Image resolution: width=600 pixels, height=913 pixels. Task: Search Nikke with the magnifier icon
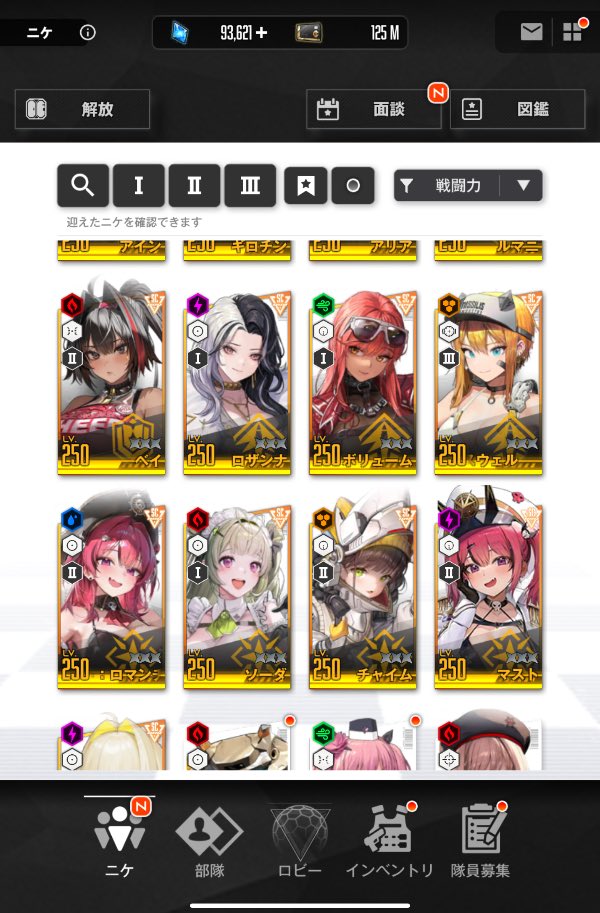click(x=83, y=185)
